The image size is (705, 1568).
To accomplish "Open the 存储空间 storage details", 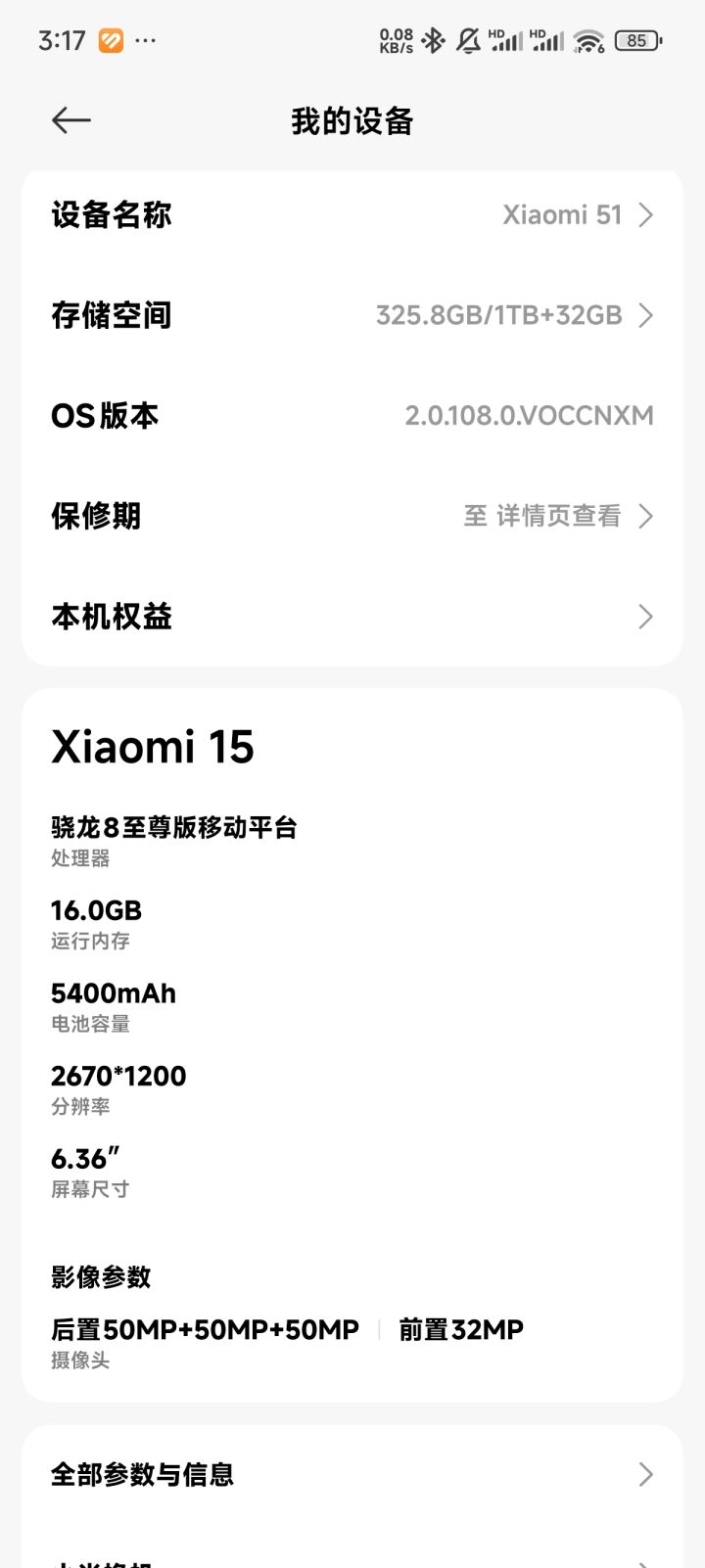I will (x=352, y=315).
